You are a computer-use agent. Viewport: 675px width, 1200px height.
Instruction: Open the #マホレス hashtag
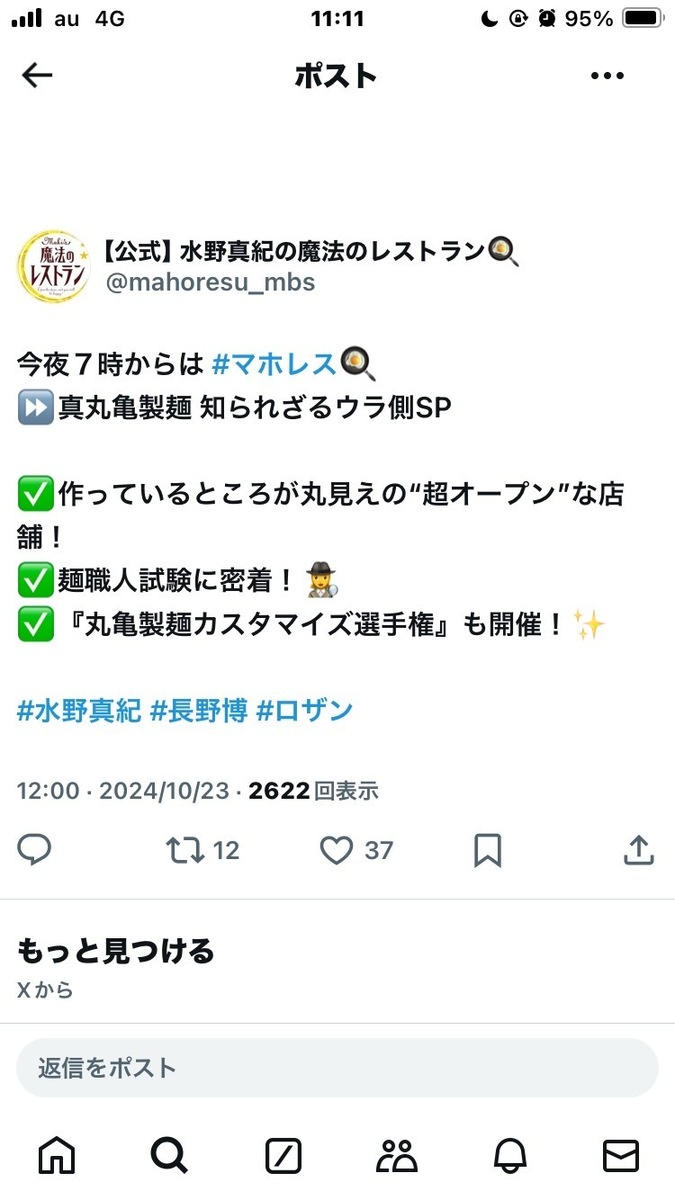(x=273, y=362)
